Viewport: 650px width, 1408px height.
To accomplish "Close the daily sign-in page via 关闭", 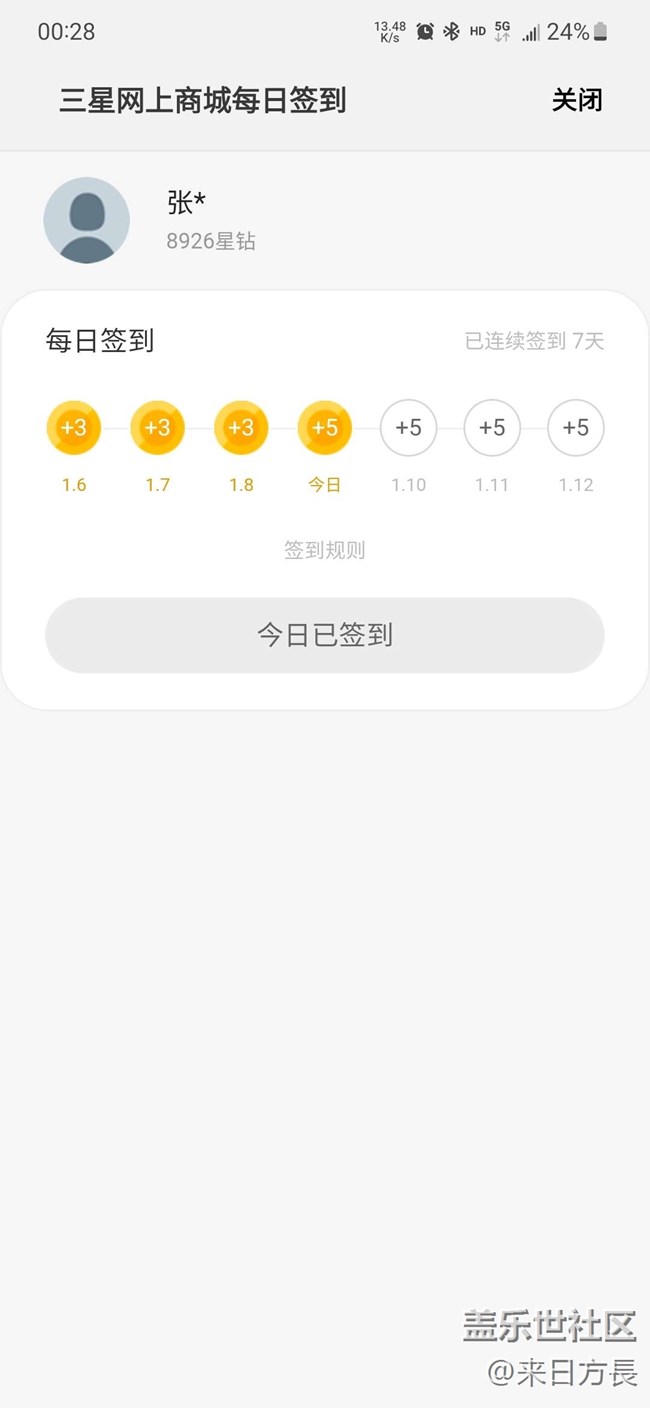I will click(x=577, y=100).
